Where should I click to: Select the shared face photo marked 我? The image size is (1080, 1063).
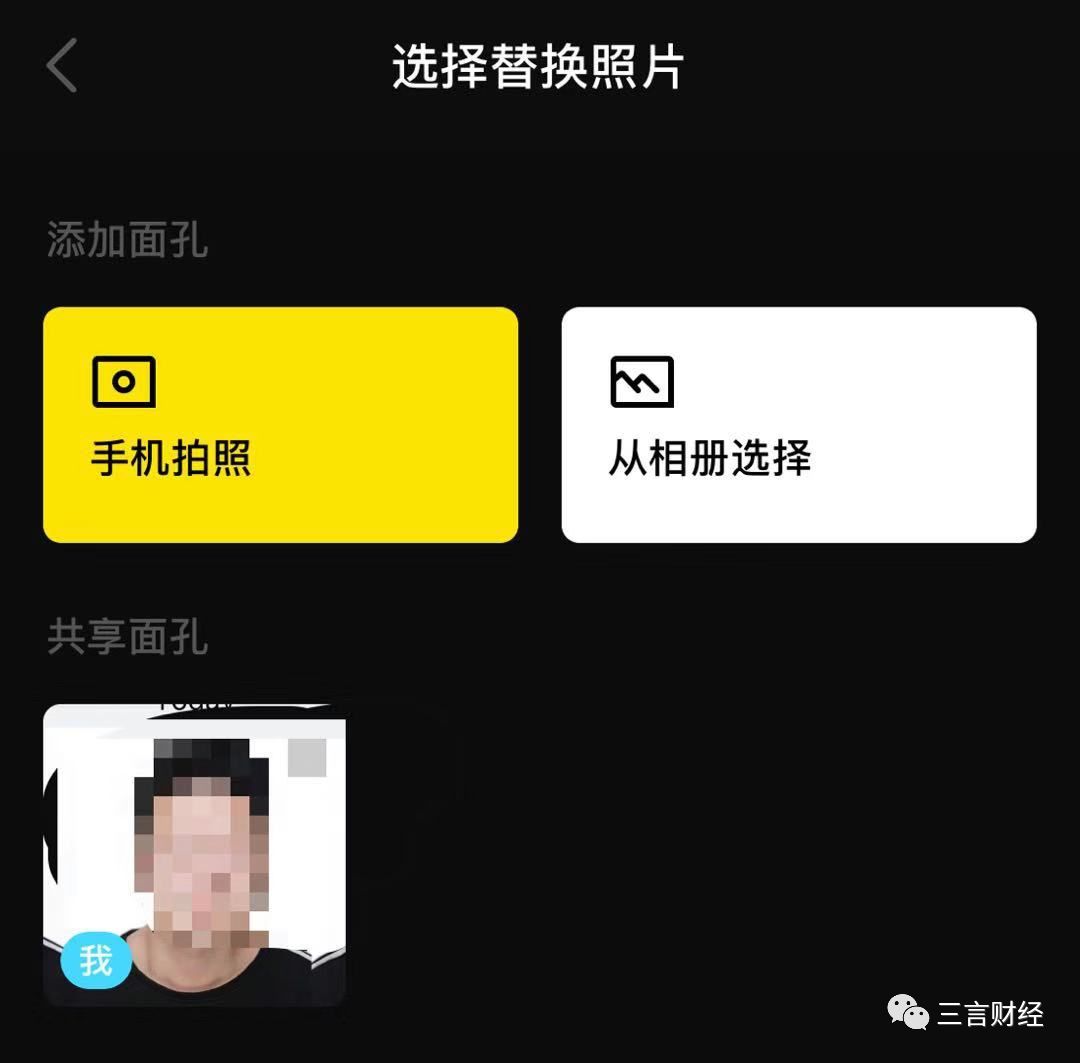coord(195,855)
